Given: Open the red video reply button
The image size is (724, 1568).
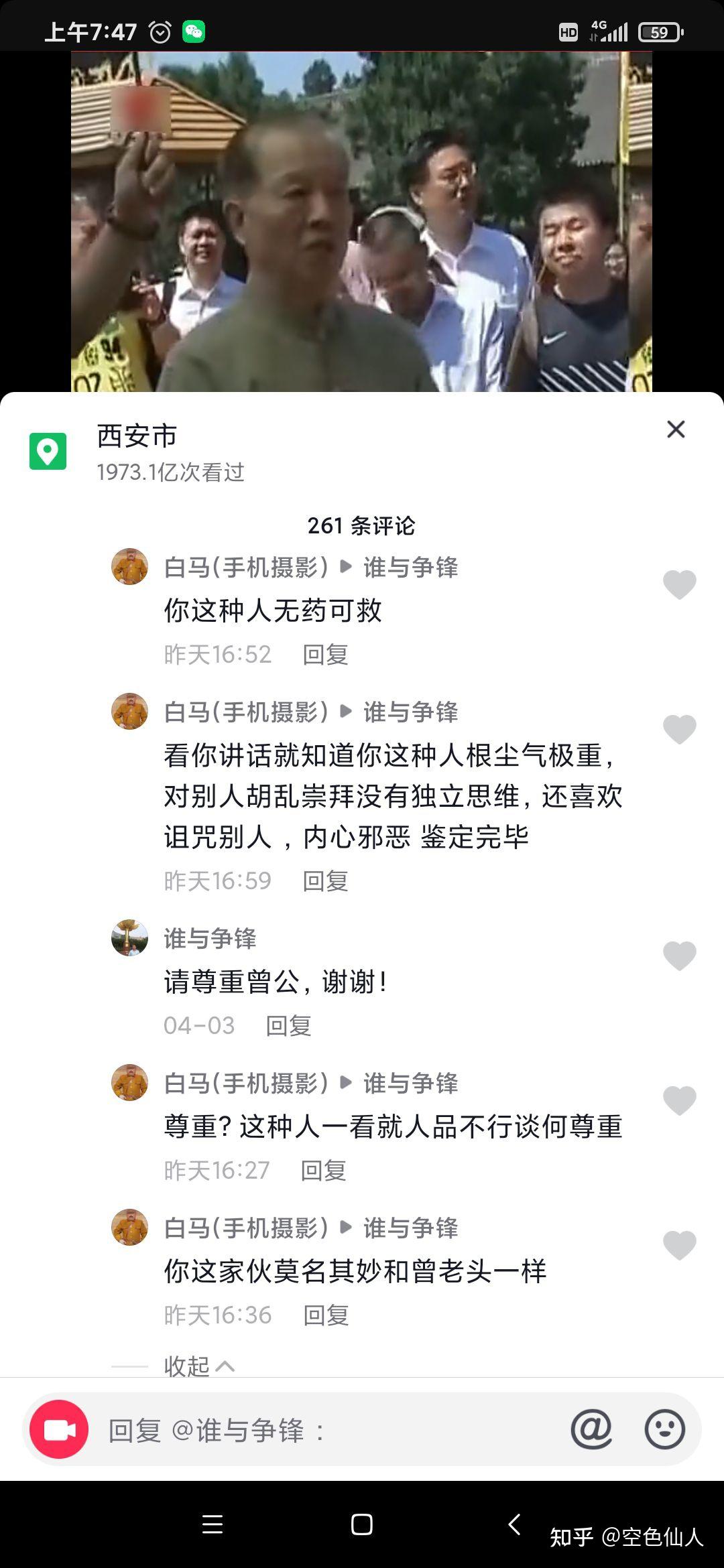Looking at the screenshot, I should coord(59,1430).
